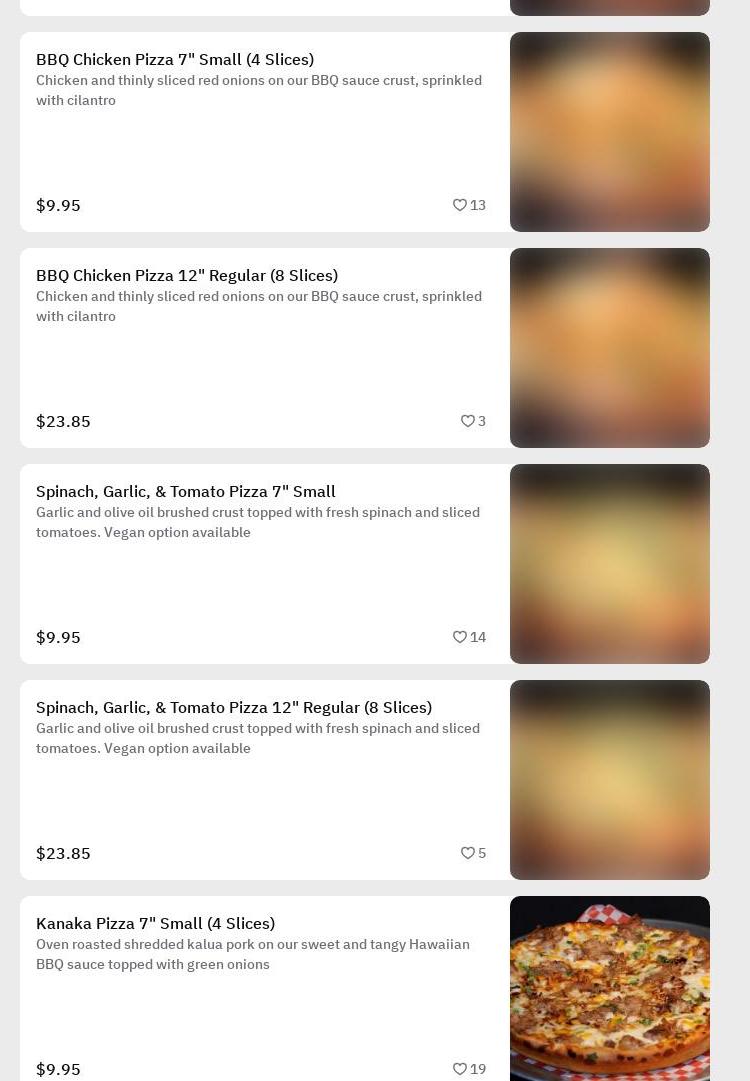This screenshot has height=1081, width=750.
Task: Open BBQ Chicken Pizza 12" Regular item
Action: [x=187, y=276]
